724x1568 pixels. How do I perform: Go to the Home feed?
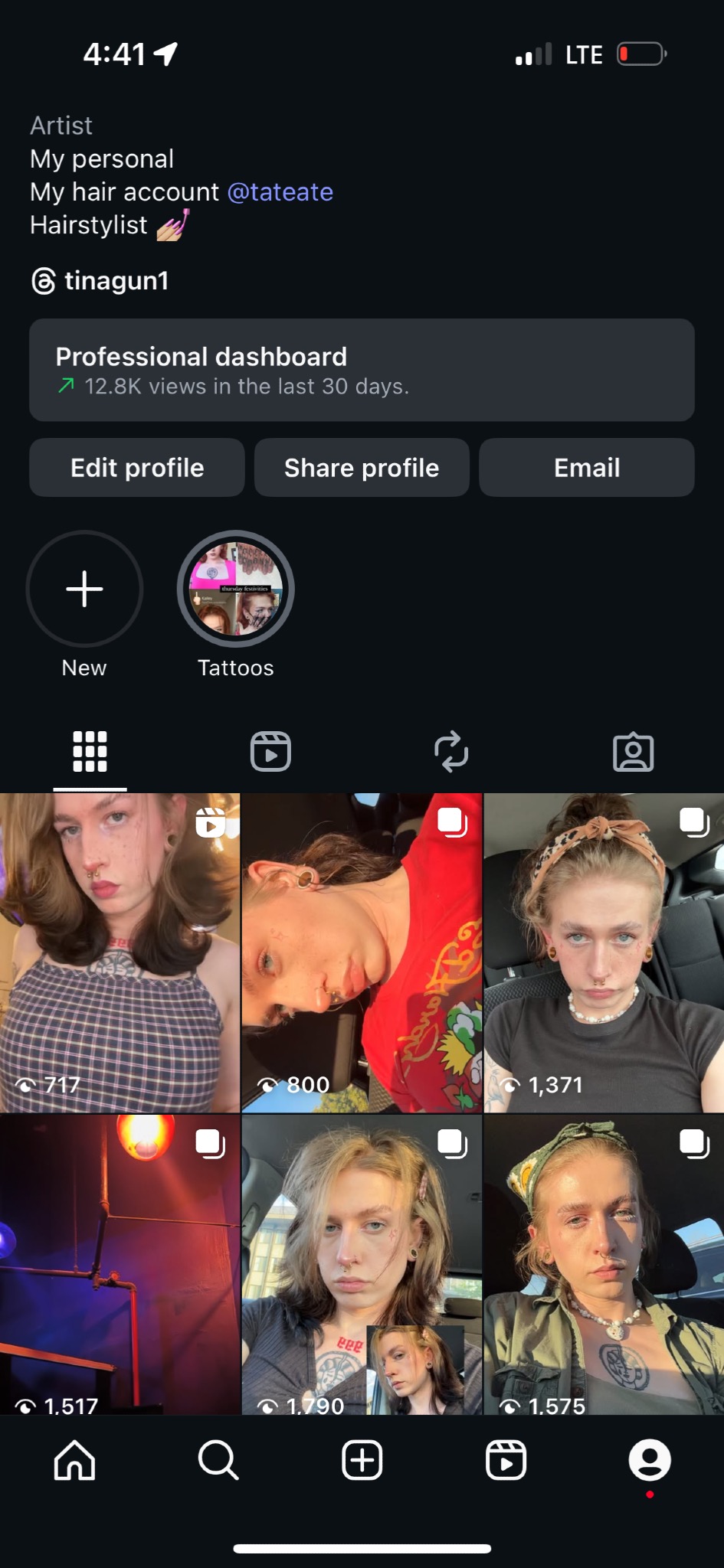(74, 1461)
